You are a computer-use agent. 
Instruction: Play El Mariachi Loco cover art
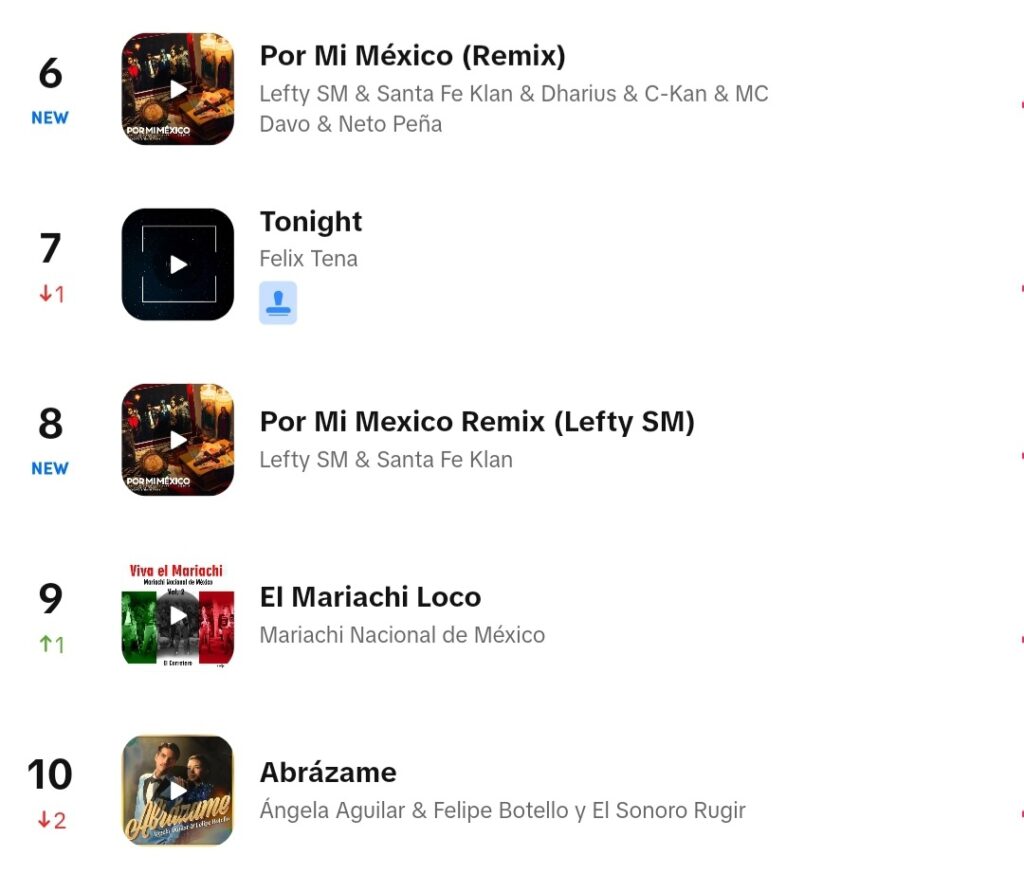[x=178, y=615]
